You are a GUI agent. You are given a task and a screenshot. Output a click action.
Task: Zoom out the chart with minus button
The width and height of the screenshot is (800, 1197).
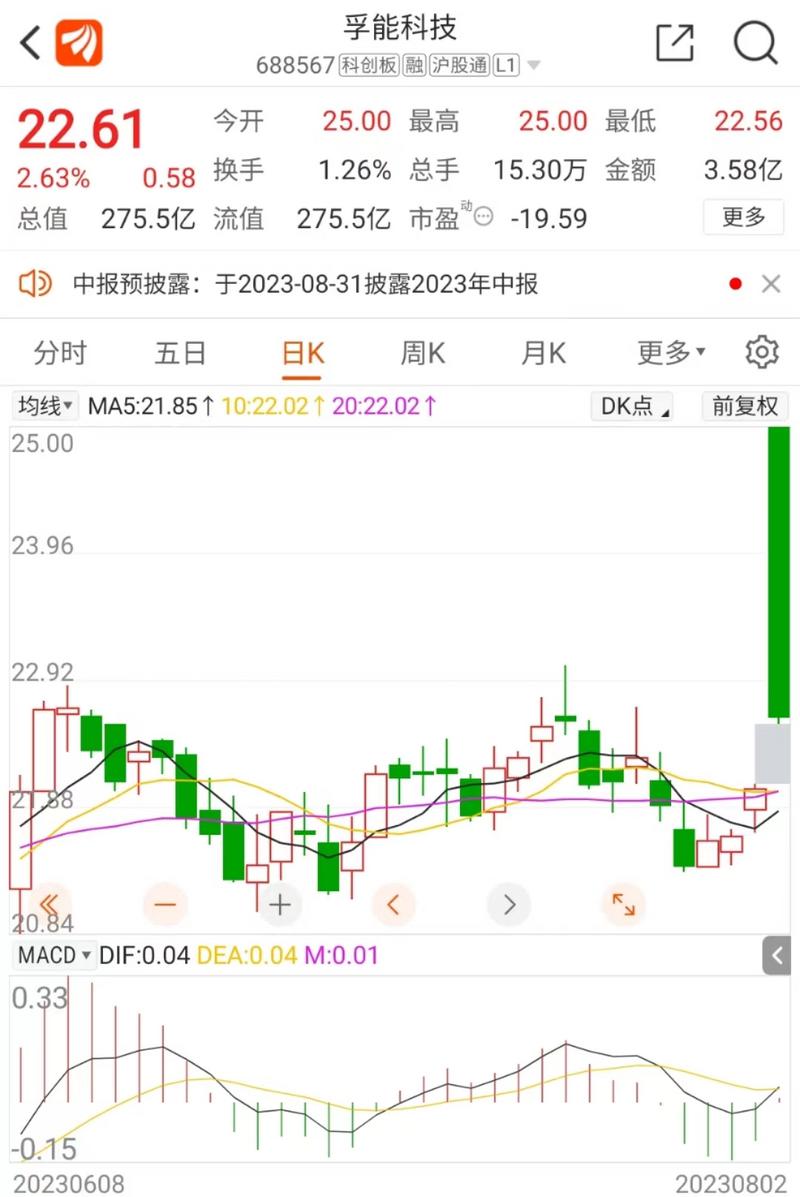point(165,905)
